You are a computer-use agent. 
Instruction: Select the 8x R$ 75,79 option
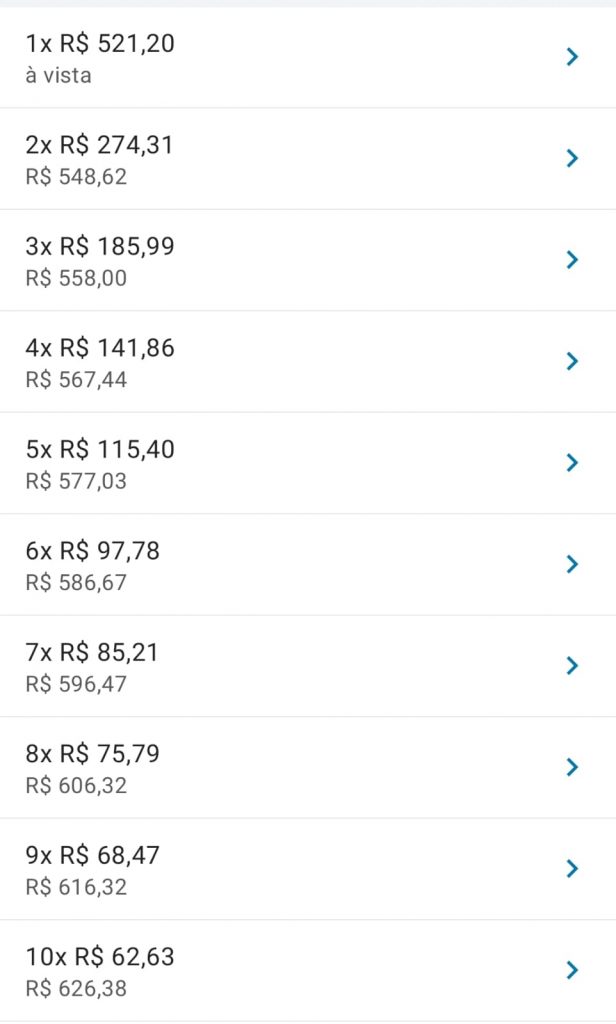[x=308, y=767]
